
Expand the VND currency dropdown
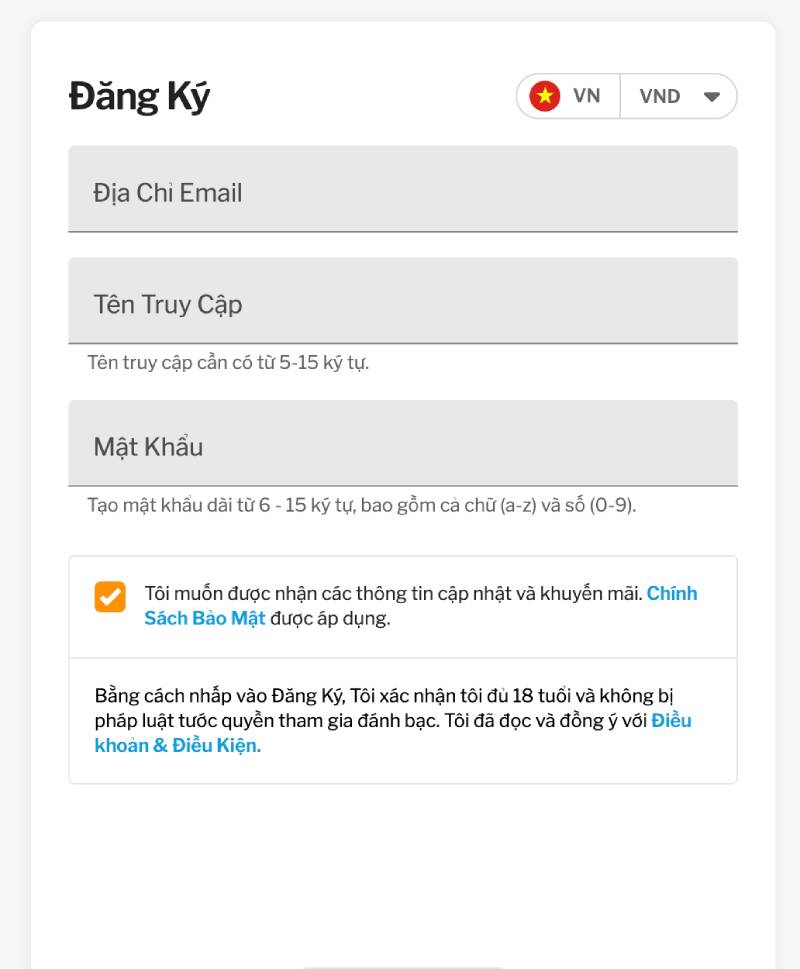pos(680,96)
